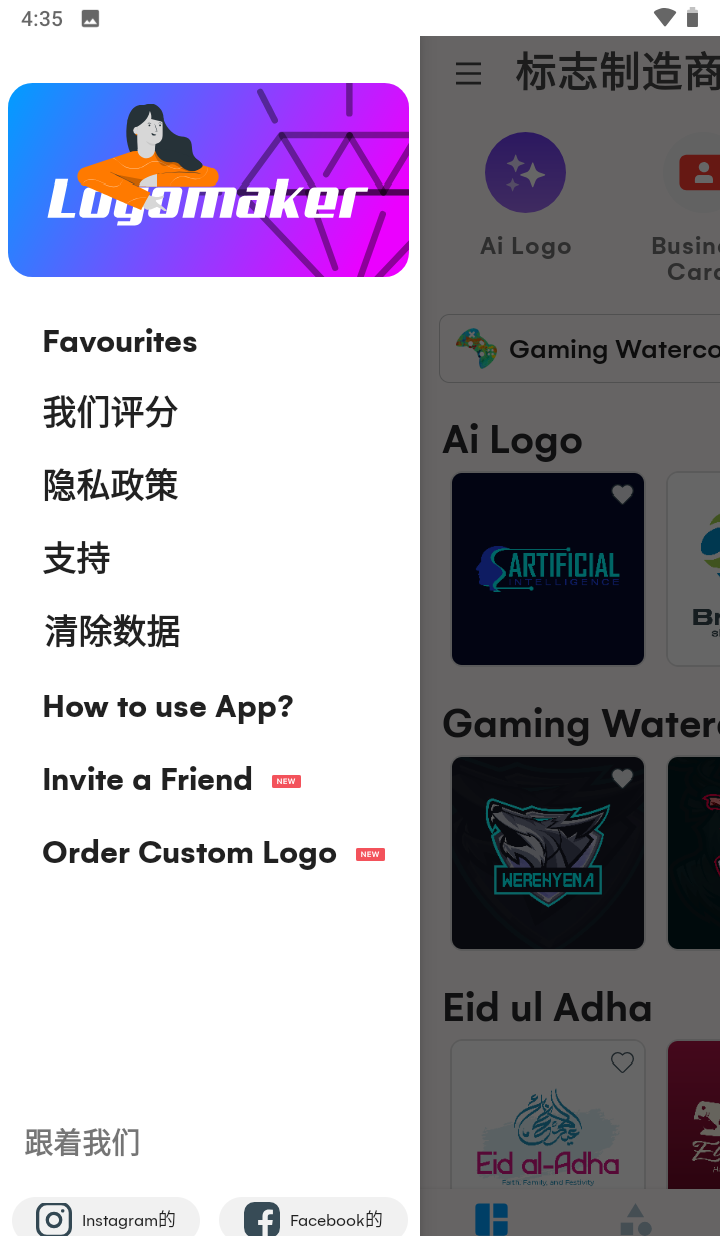Tap the hamburger menu icon

(468, 73)
